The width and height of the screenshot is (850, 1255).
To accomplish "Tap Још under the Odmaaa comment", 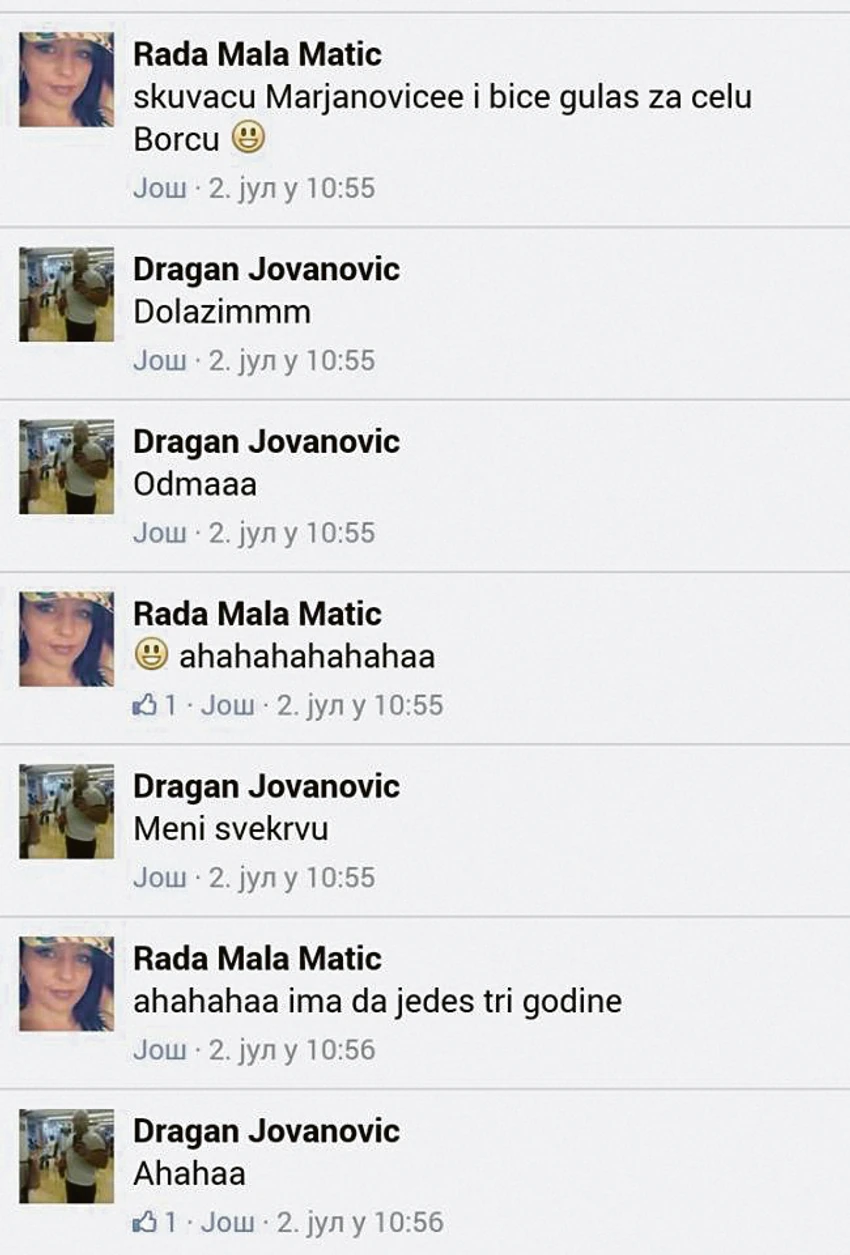I will [160, 532].
